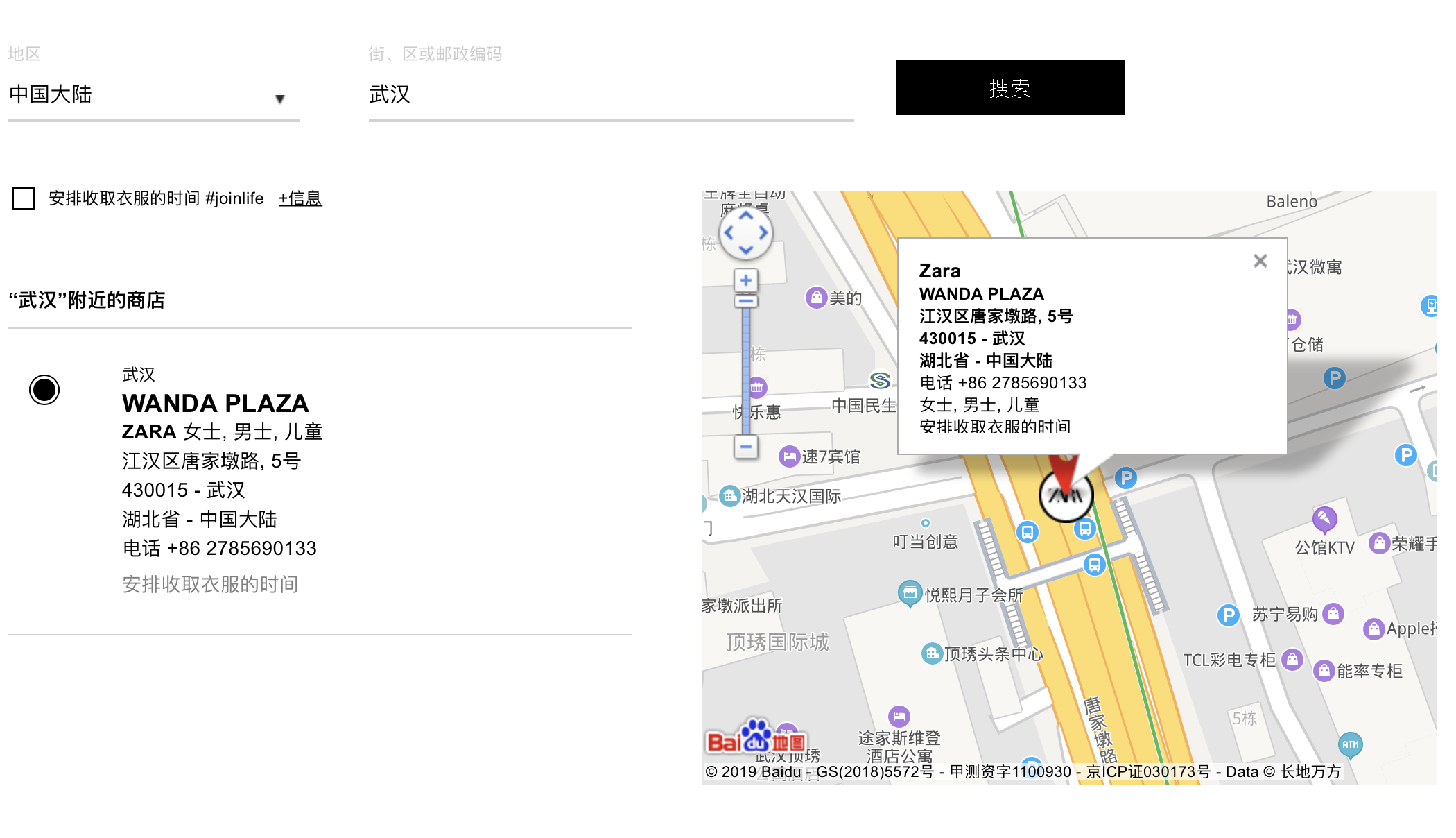1456x838 pixels.
Task: Select the WANDA PLAZA store radio button
Action: (44, 390)
